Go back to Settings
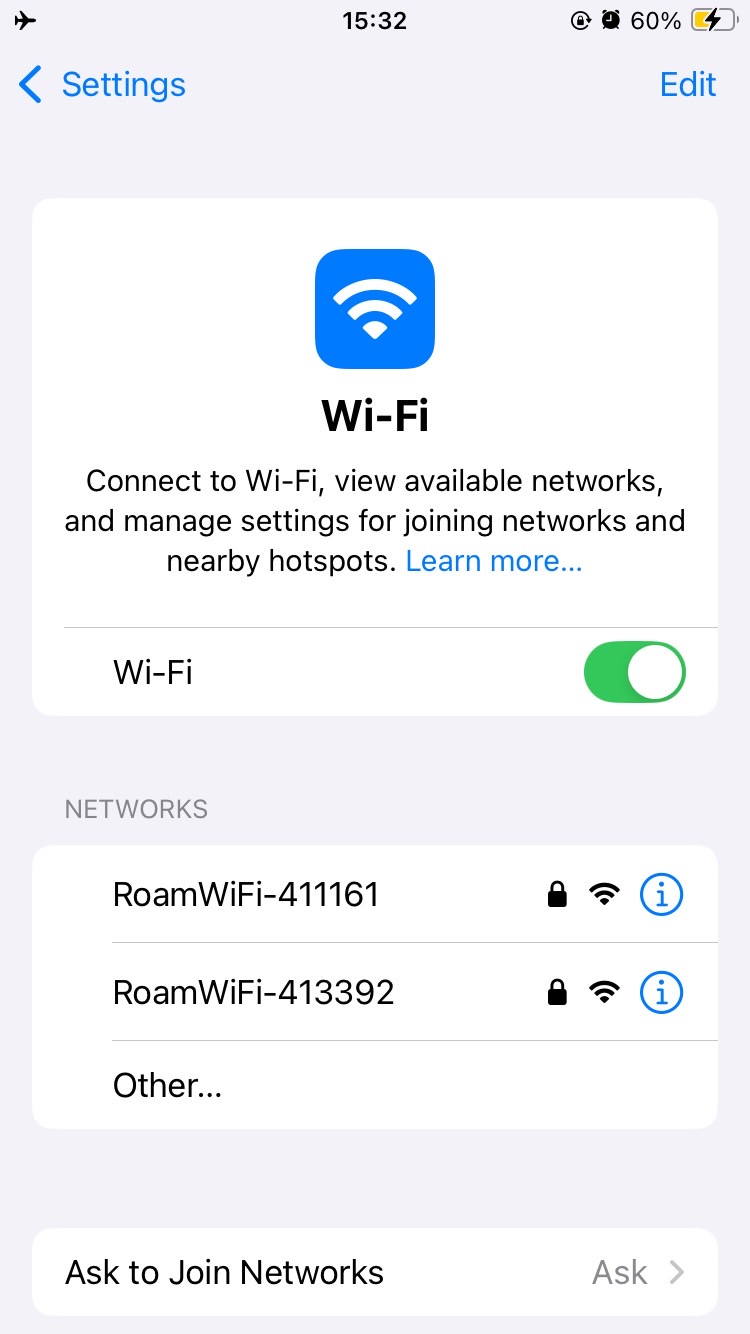 click(102, 85)
